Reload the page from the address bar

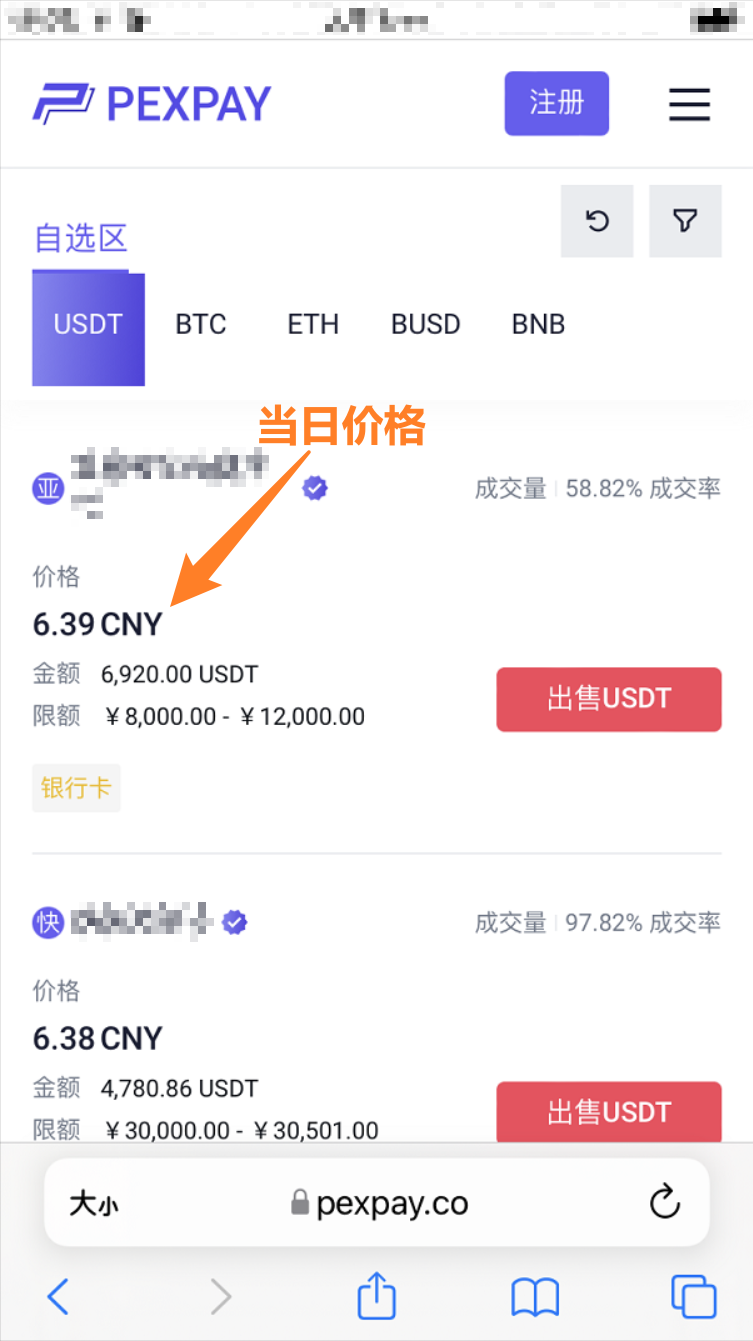pyautogui.click(x=665, y=1203)
